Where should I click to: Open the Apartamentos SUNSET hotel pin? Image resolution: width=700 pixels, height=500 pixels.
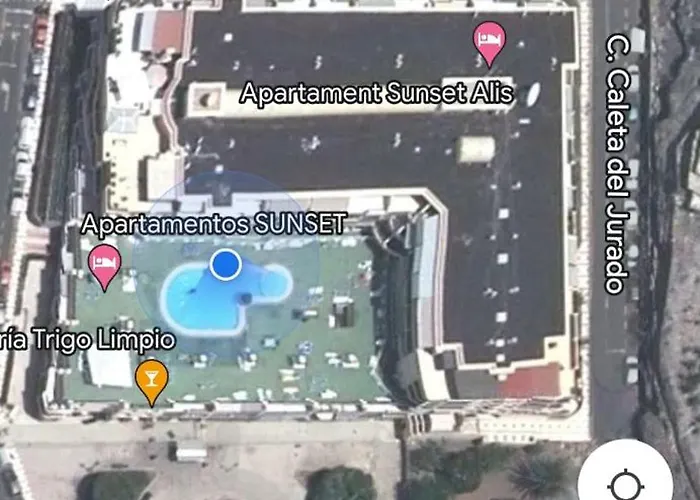(x=105, y=265)
